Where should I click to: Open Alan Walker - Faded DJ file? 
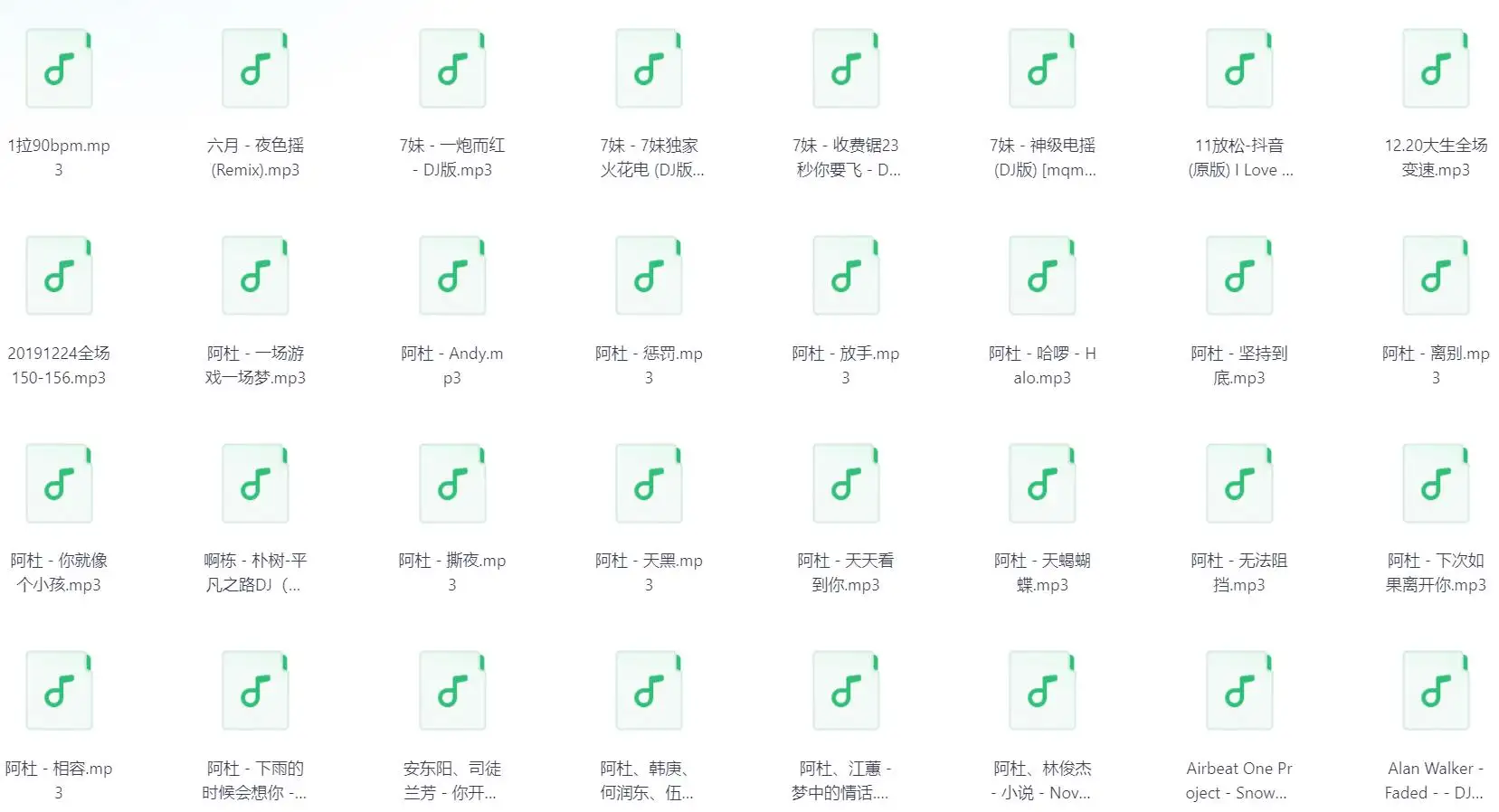coord(1436,692)
